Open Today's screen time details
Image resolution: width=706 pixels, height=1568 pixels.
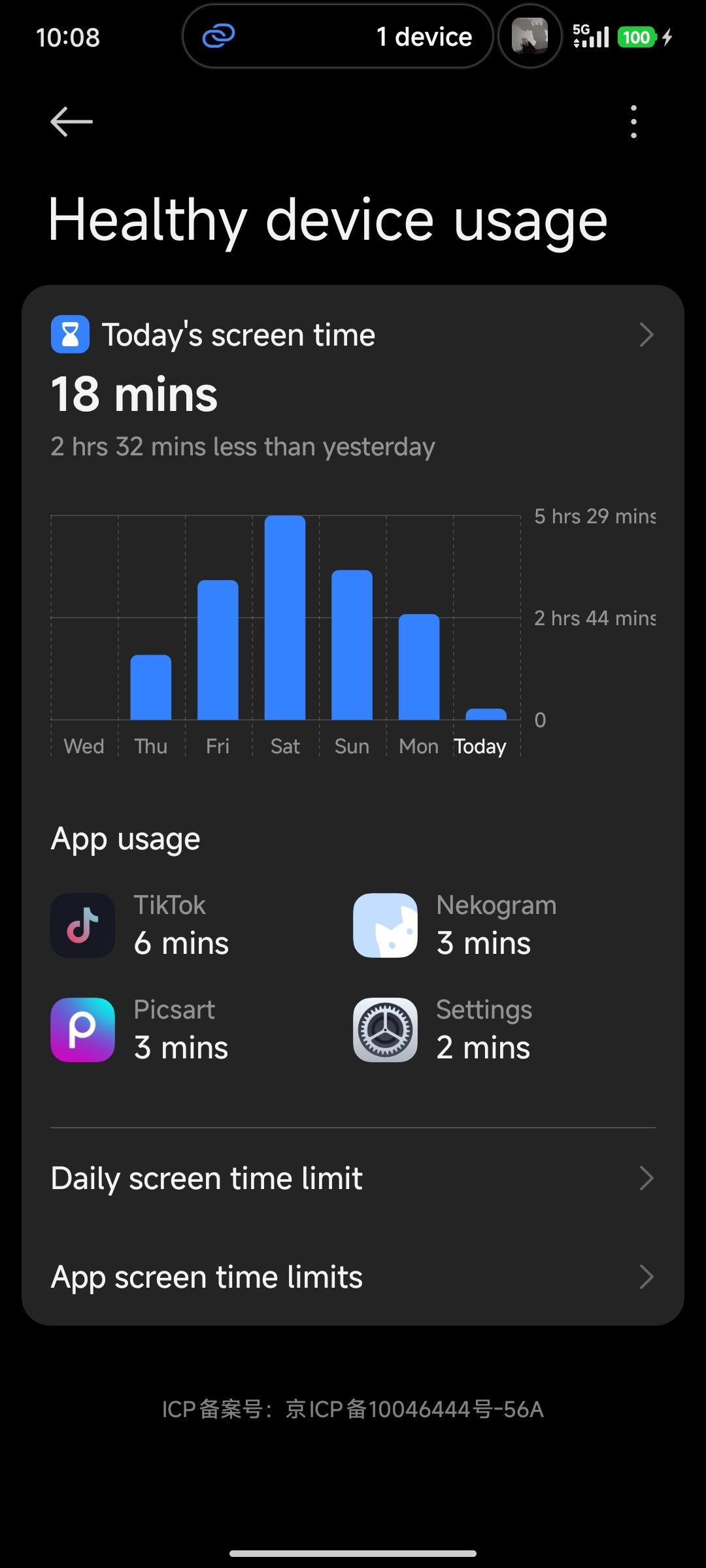pyautogui.click(x=353, y=335)
